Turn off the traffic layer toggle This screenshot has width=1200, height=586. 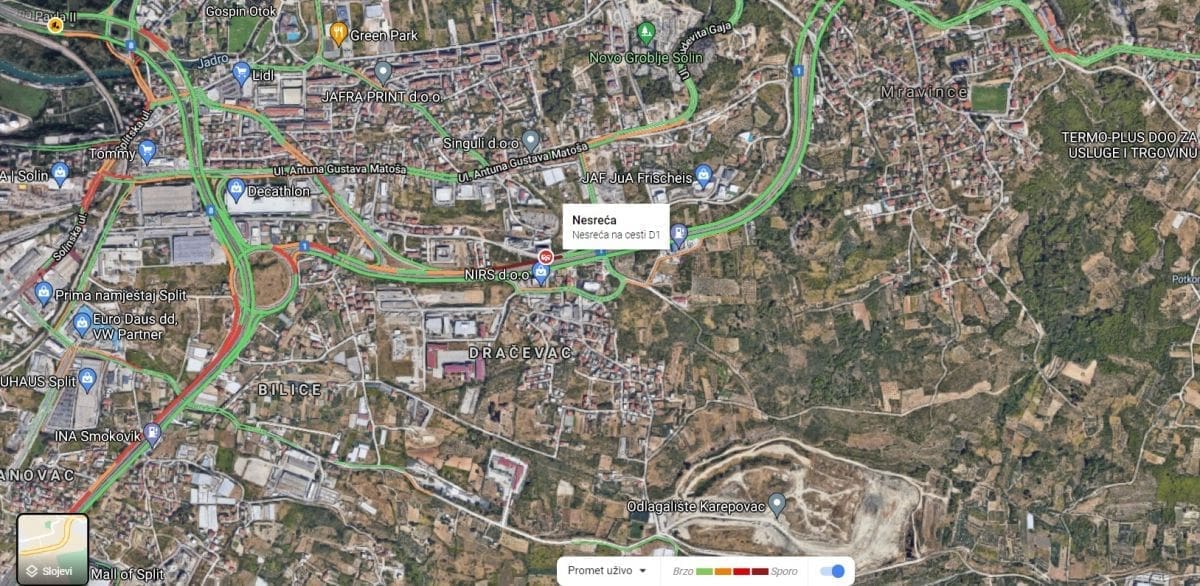pos(832,571)
